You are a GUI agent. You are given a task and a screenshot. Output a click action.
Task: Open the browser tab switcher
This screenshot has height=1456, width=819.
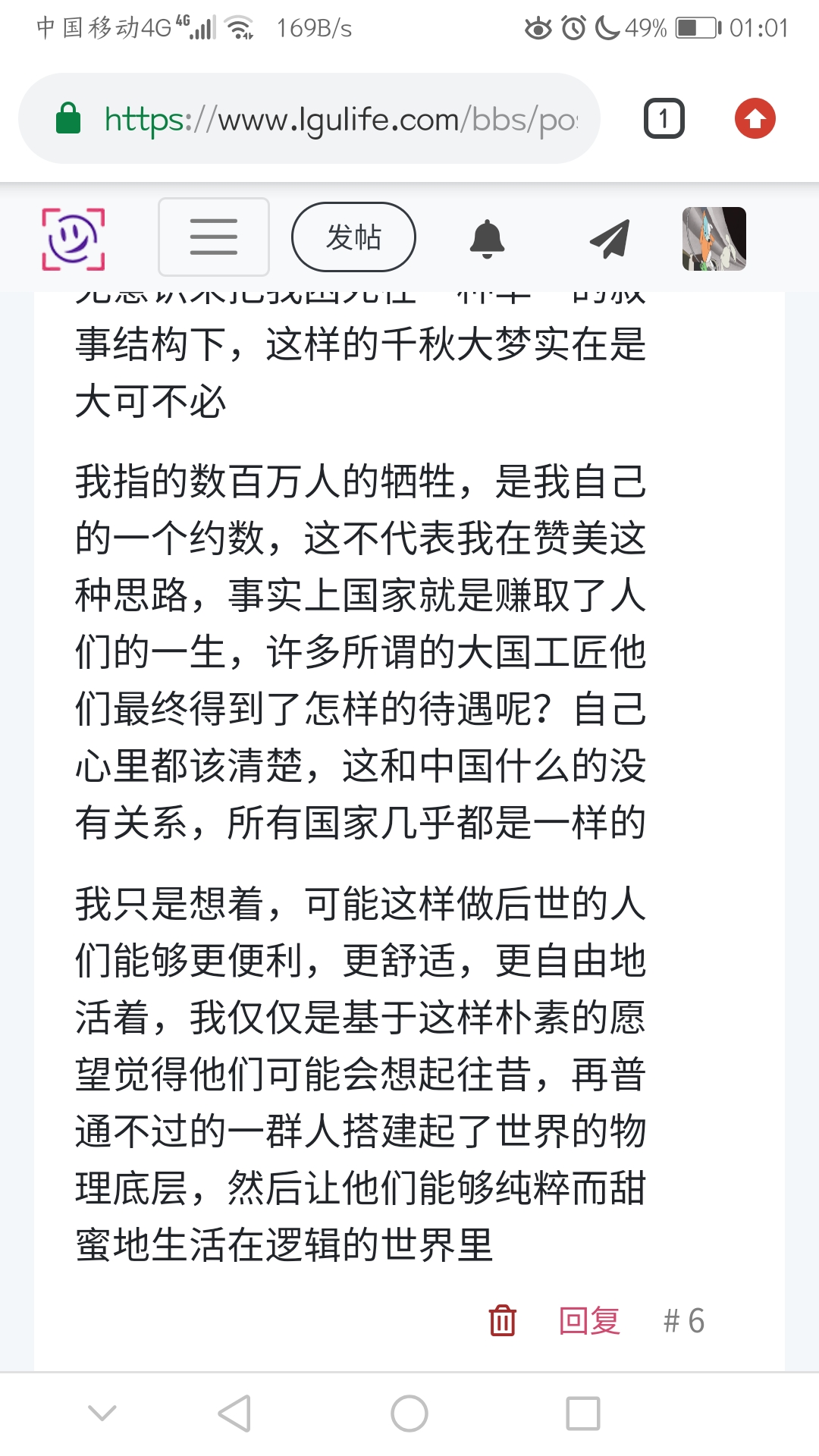pos(664,119)
